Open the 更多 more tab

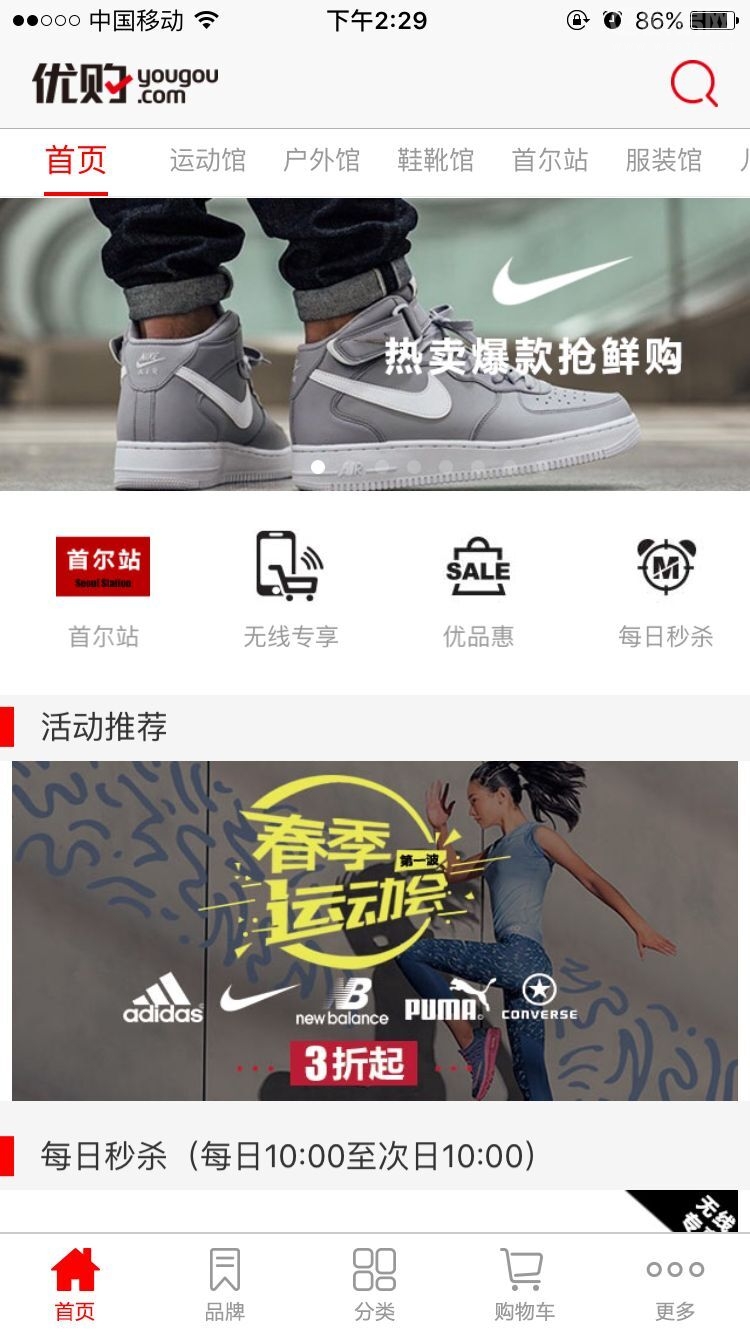pyautogui.click(x=675, y=1284)
